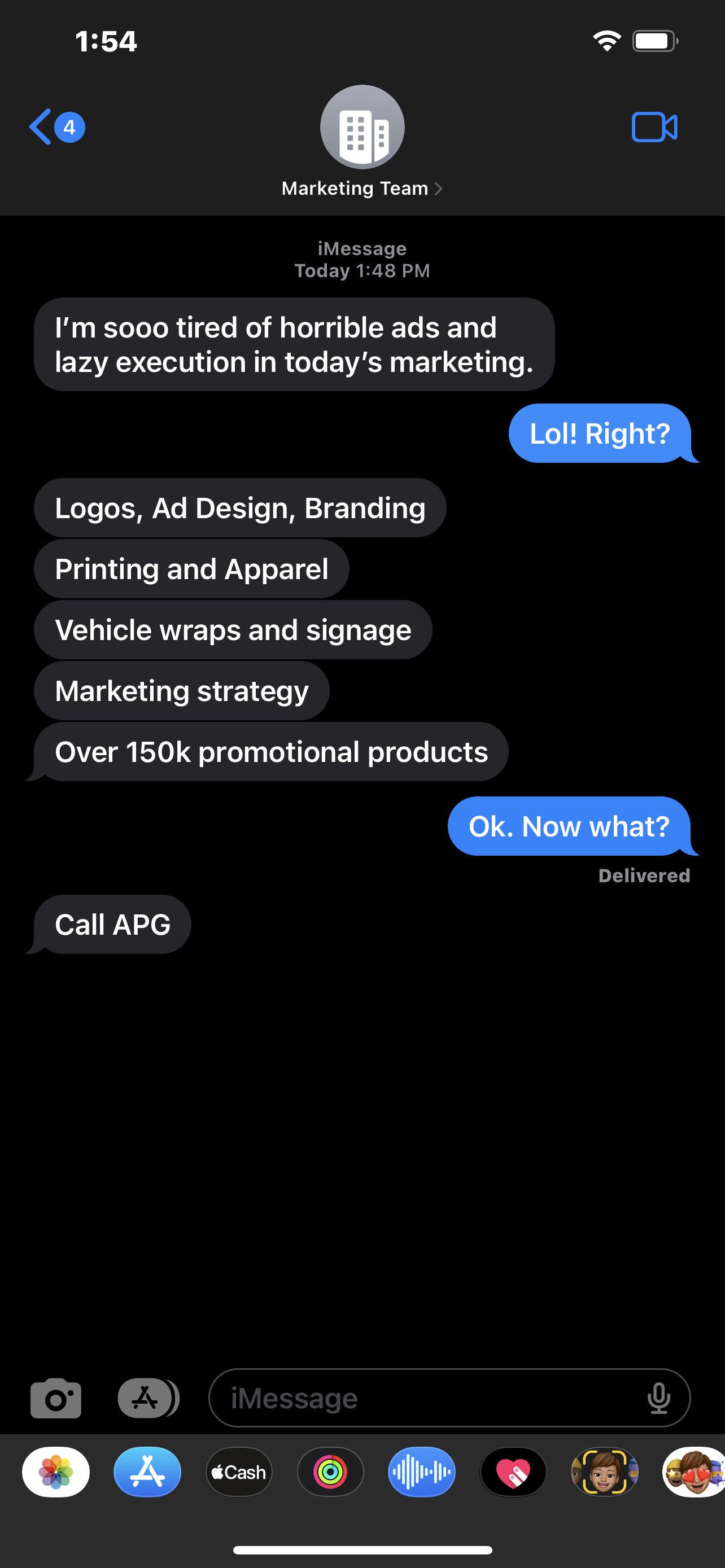Open the audio messages waveform app
The image size is (725, 1568).
pyautogui.click(x=421, y=1473)
